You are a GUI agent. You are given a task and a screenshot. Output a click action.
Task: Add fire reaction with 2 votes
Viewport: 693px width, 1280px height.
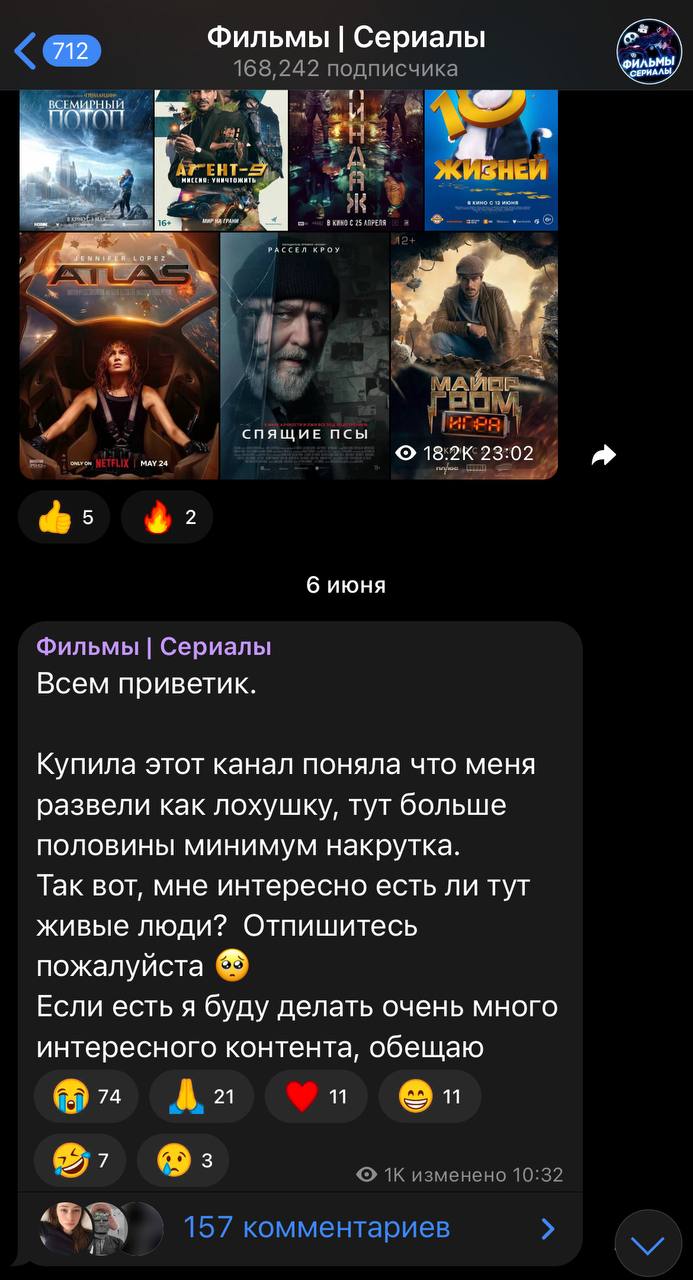click(x=166, y=517)
